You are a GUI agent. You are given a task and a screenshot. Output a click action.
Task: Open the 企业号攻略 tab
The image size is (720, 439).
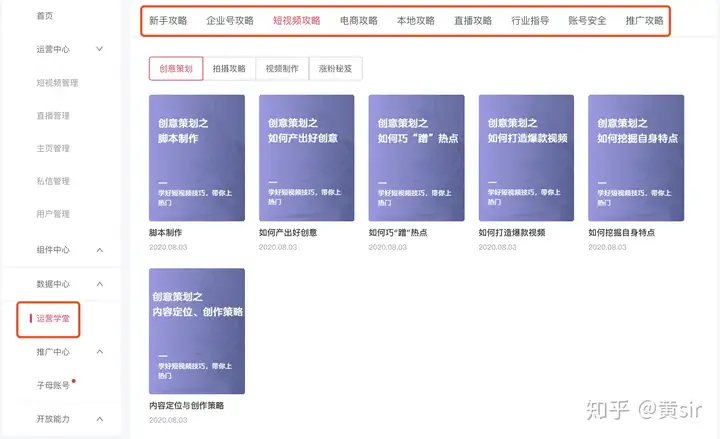click(x=230, y=21)
